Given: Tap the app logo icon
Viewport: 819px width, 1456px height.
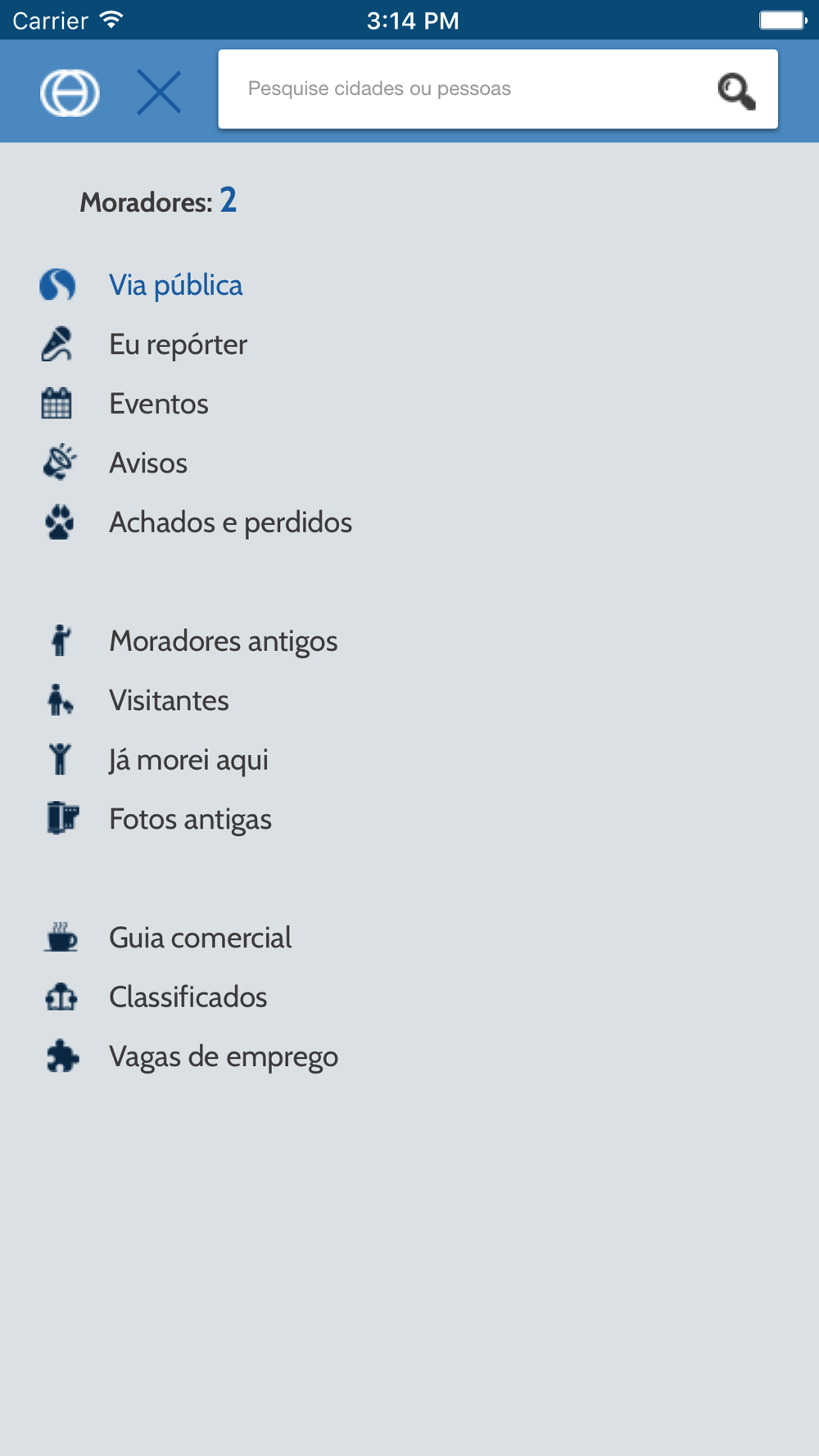Looking at the screenshot, I should click(70, 93).
